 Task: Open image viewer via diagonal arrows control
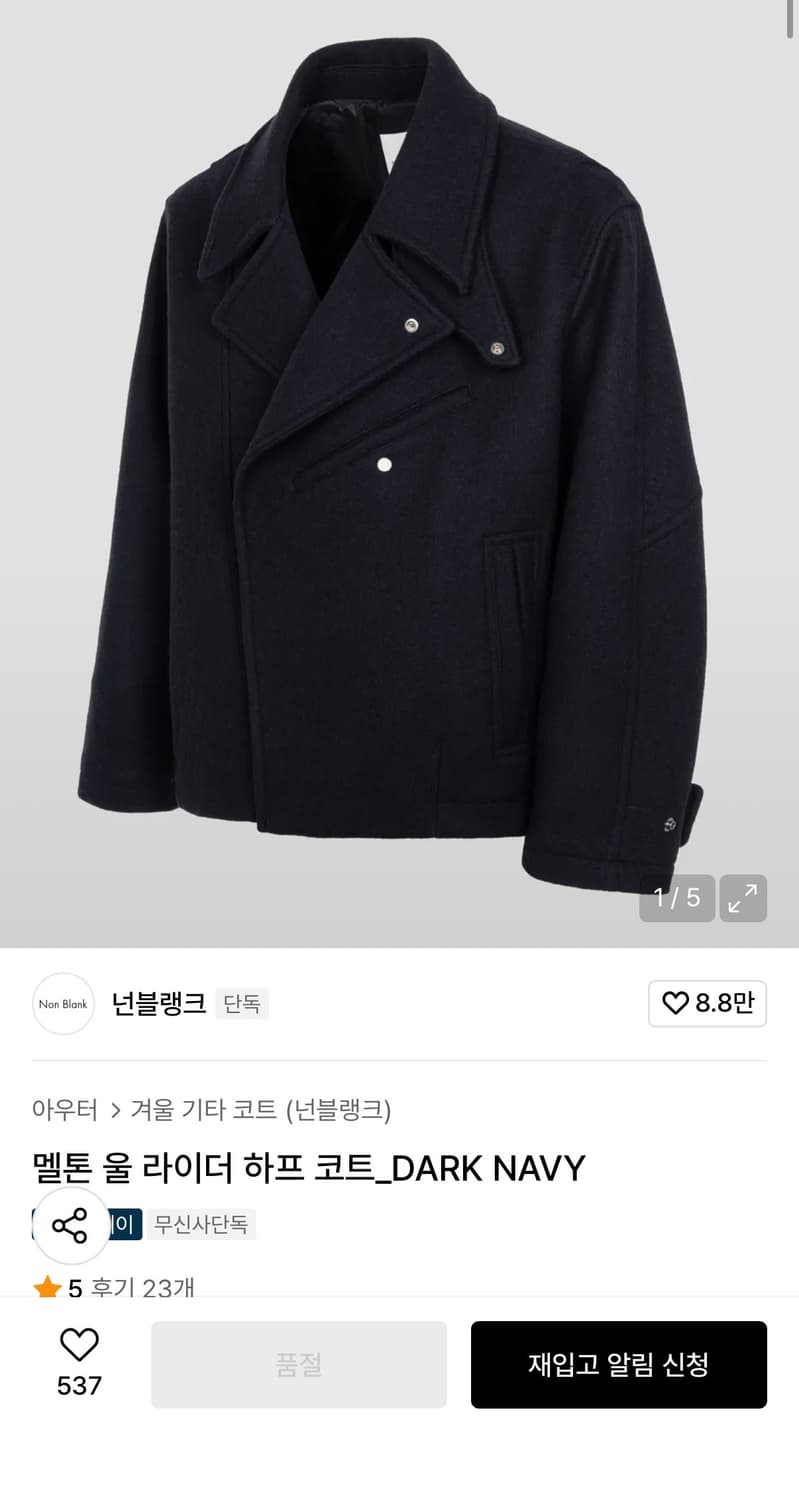click(743, 898)
